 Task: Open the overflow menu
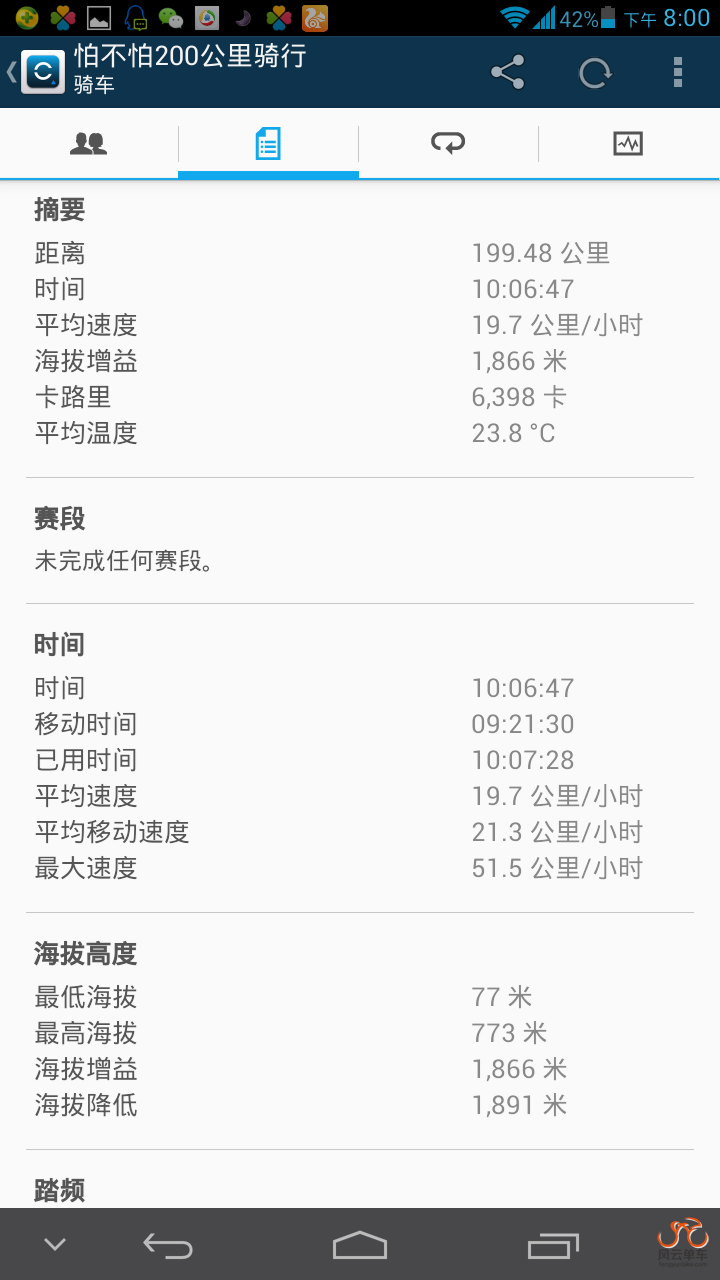[x=678, y=72]
